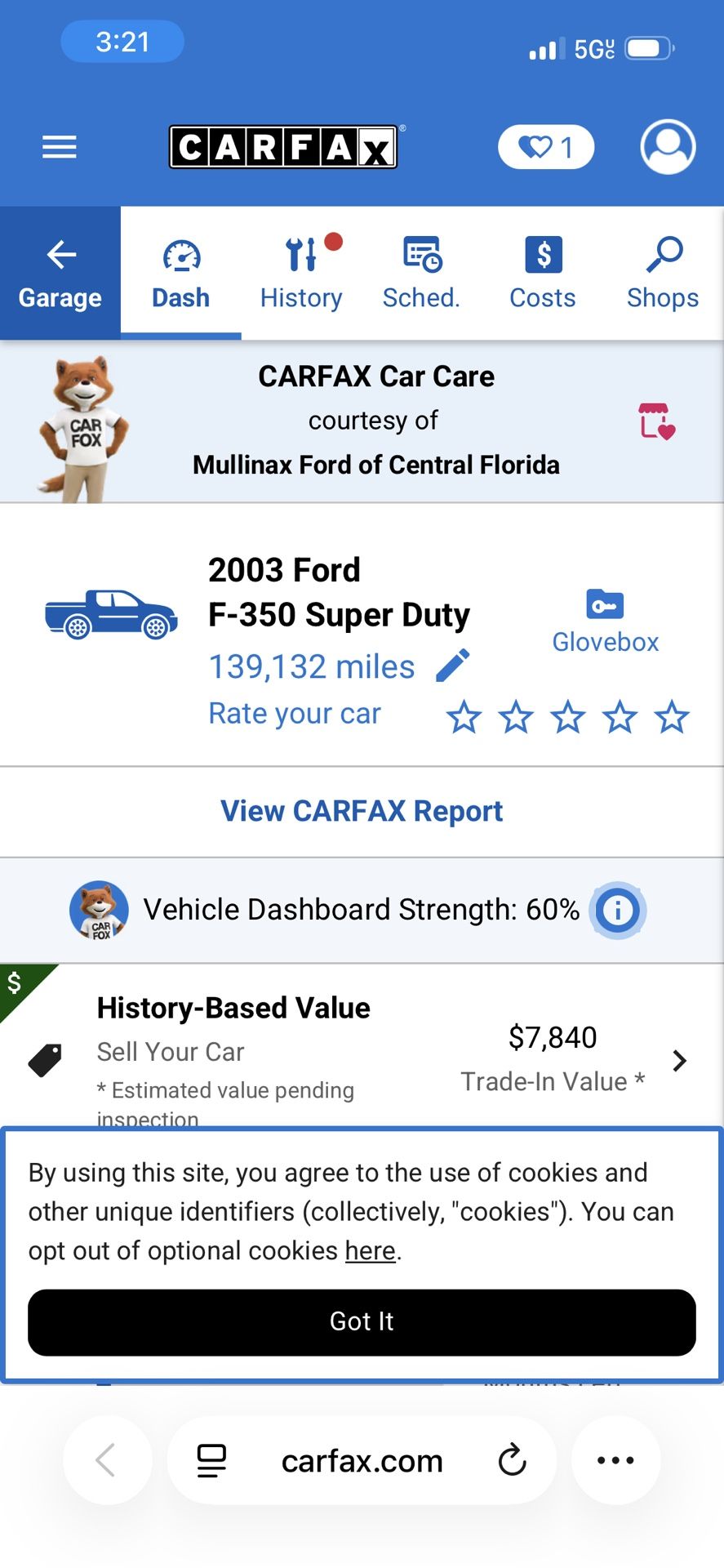Open the Shops tab
The width and height of the screenshot is (724, 1568).
pyautogui.click(x=663, y=274)
